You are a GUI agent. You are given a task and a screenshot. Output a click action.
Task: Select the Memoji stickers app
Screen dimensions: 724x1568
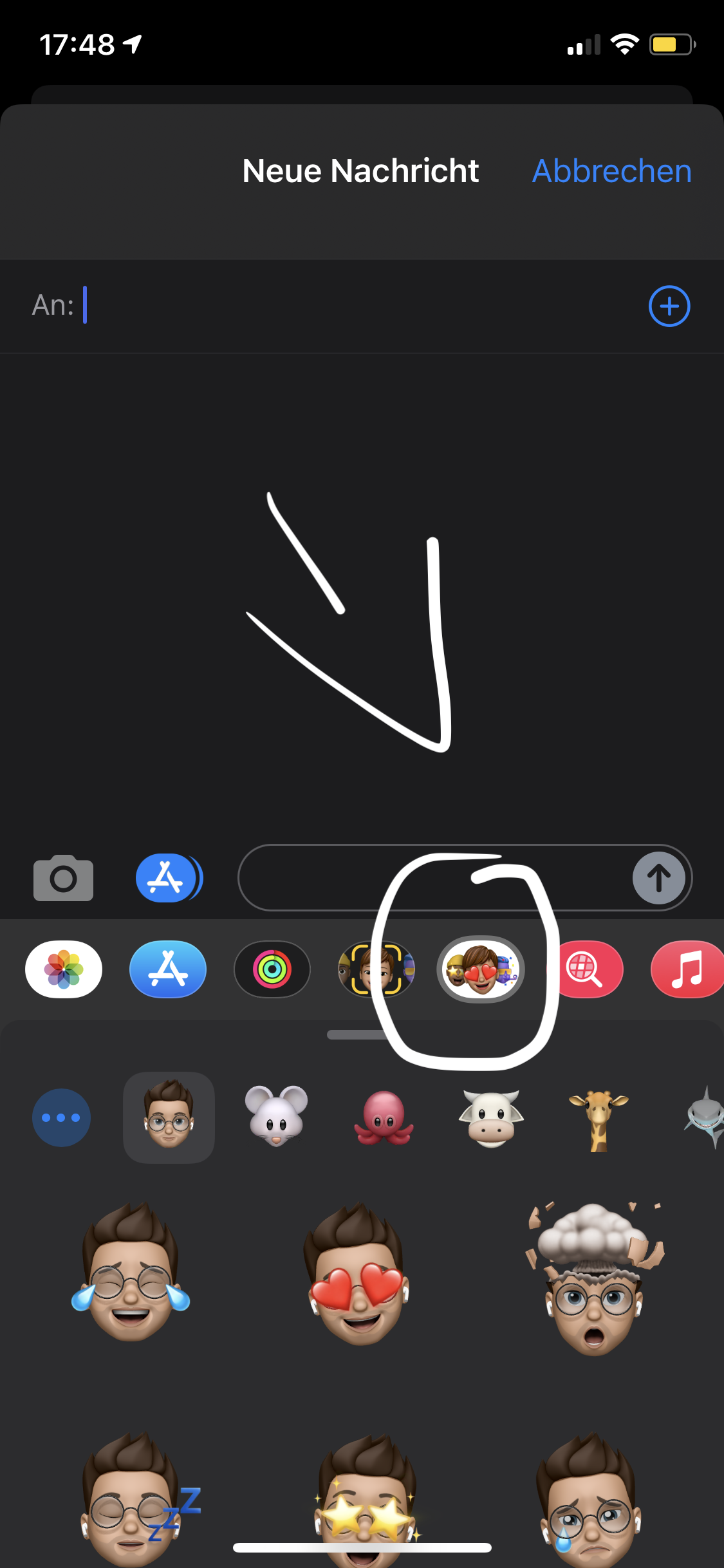pyautogui.click(x=481, y=969)
